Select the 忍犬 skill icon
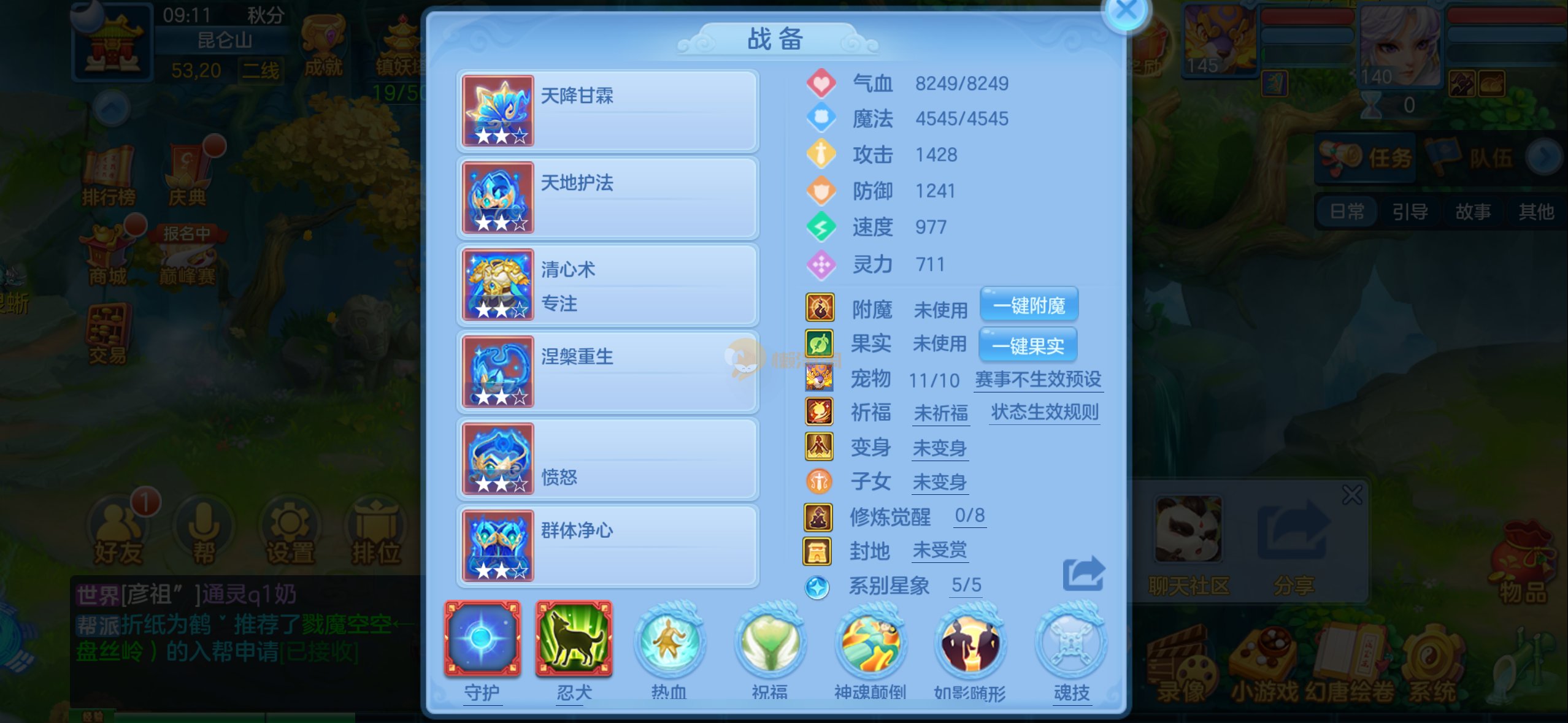Image resolution: width=1568 pixels, height=723 pixels. (x=574, y=639)
